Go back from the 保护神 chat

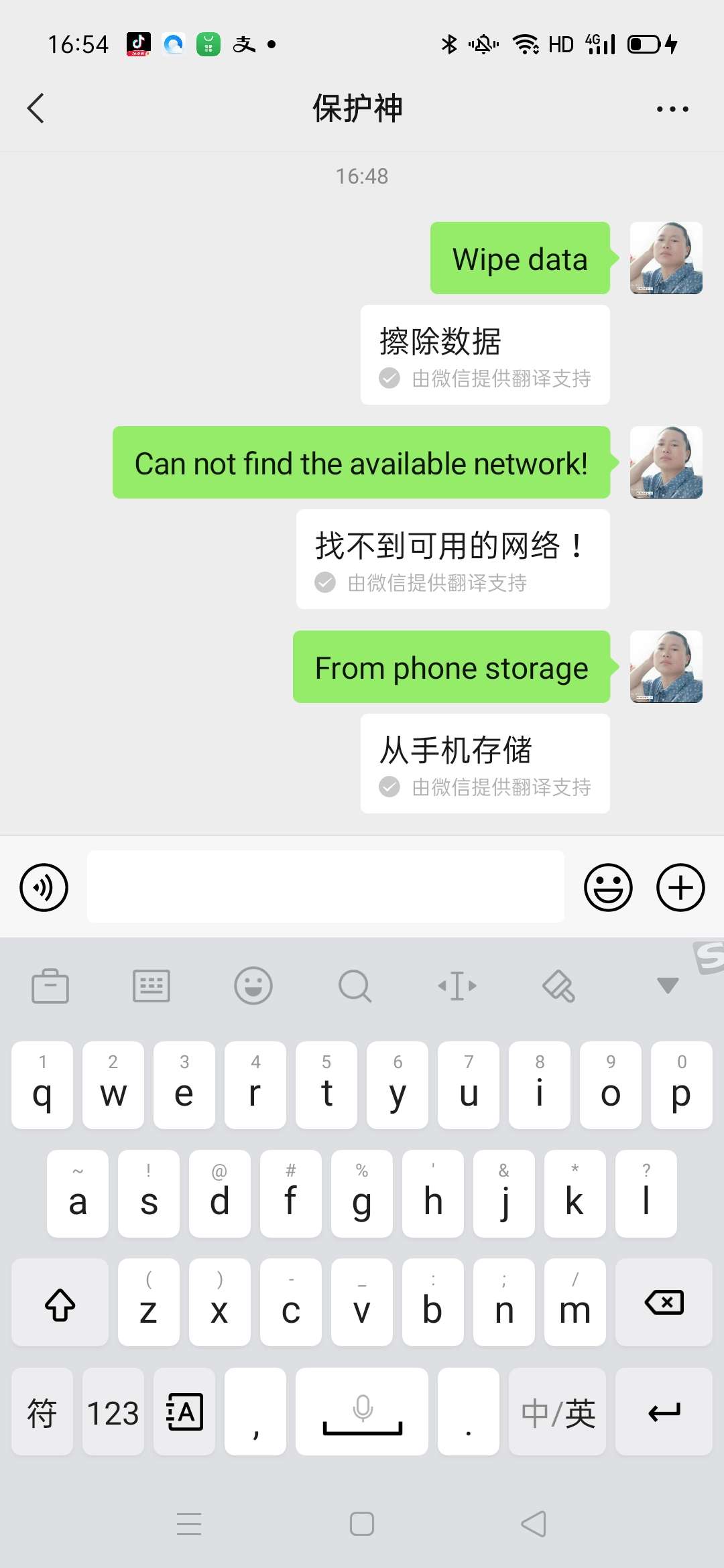click(x=36, y=108)
